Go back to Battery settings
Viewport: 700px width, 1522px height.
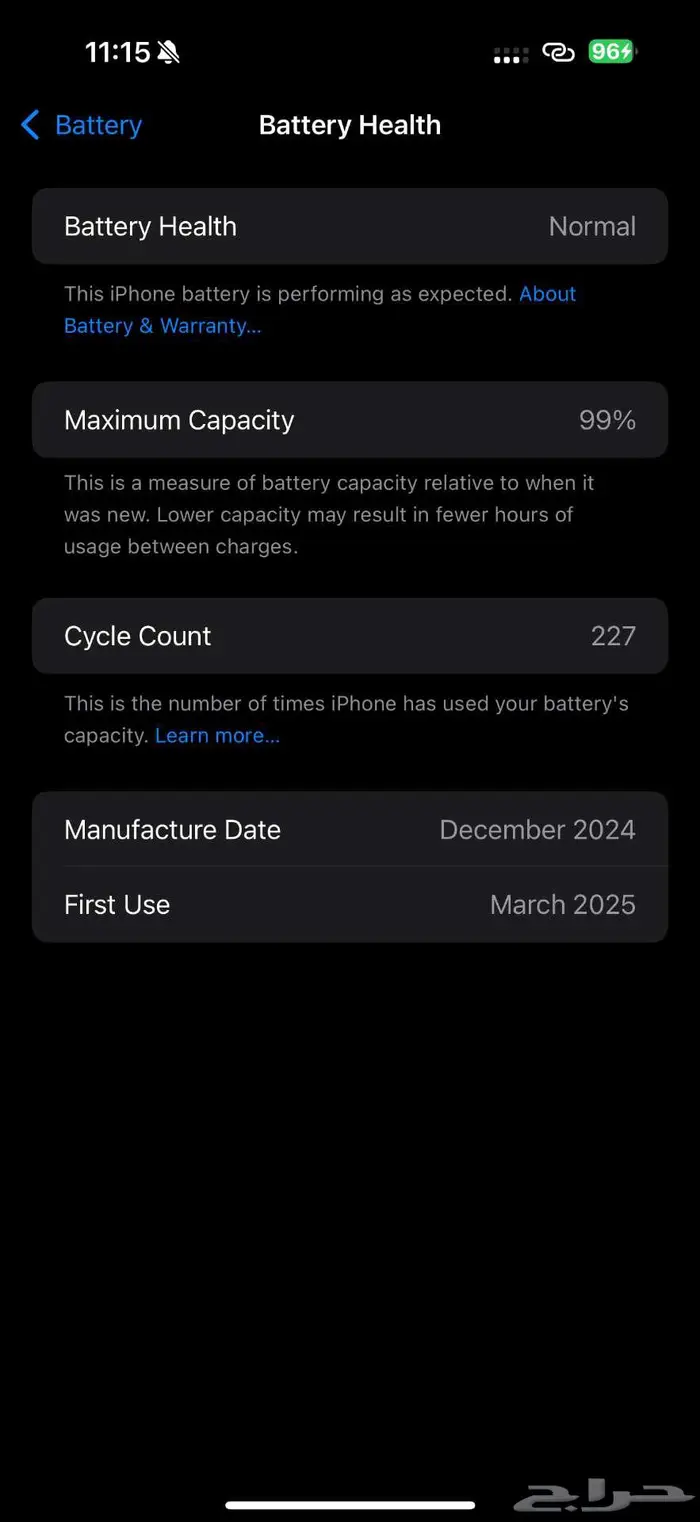(82, 125)
